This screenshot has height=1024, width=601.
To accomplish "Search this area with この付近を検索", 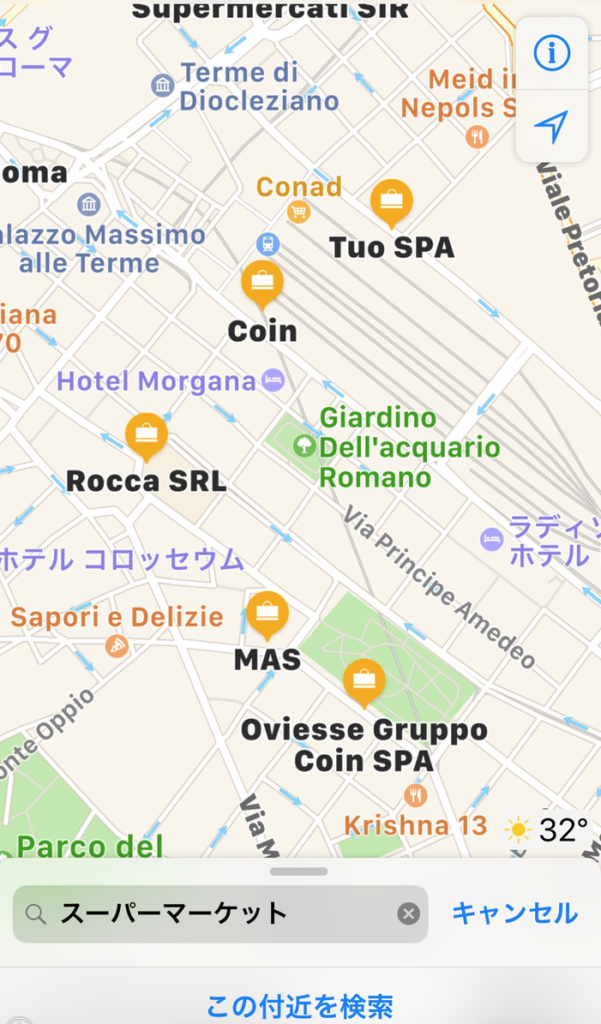I will coord(300,1004).
